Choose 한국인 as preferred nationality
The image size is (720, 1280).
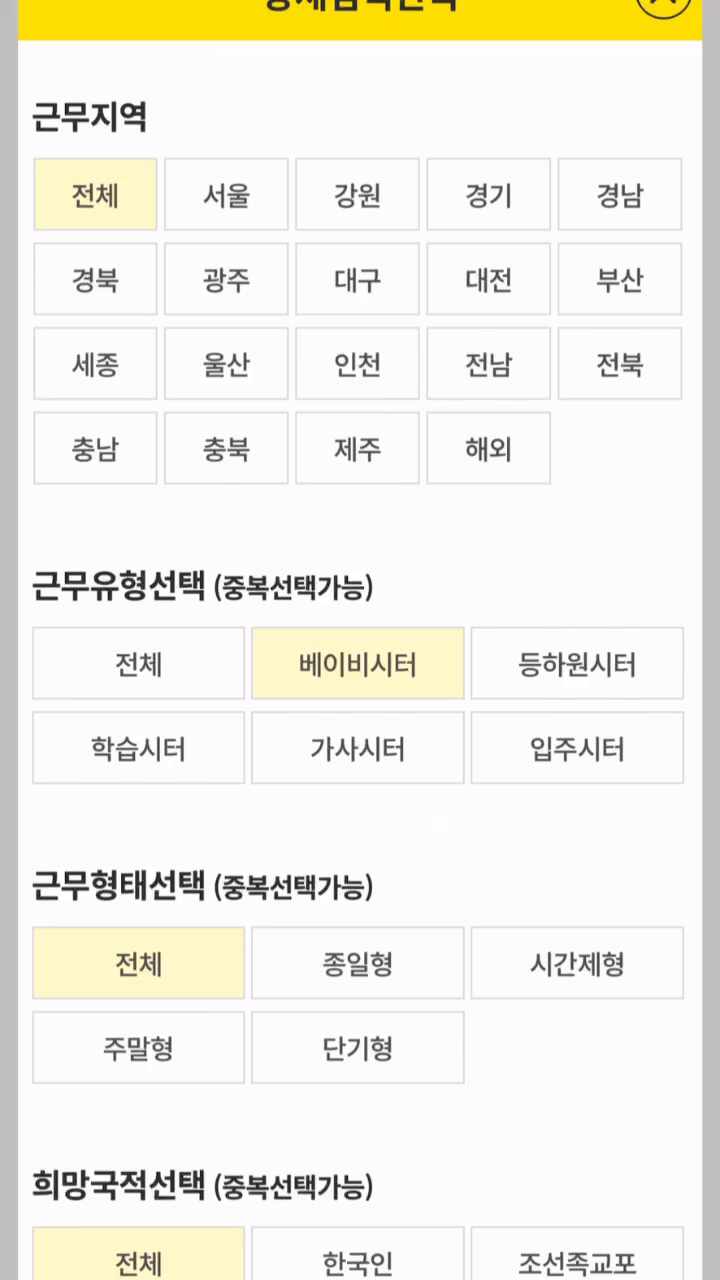357,1260
